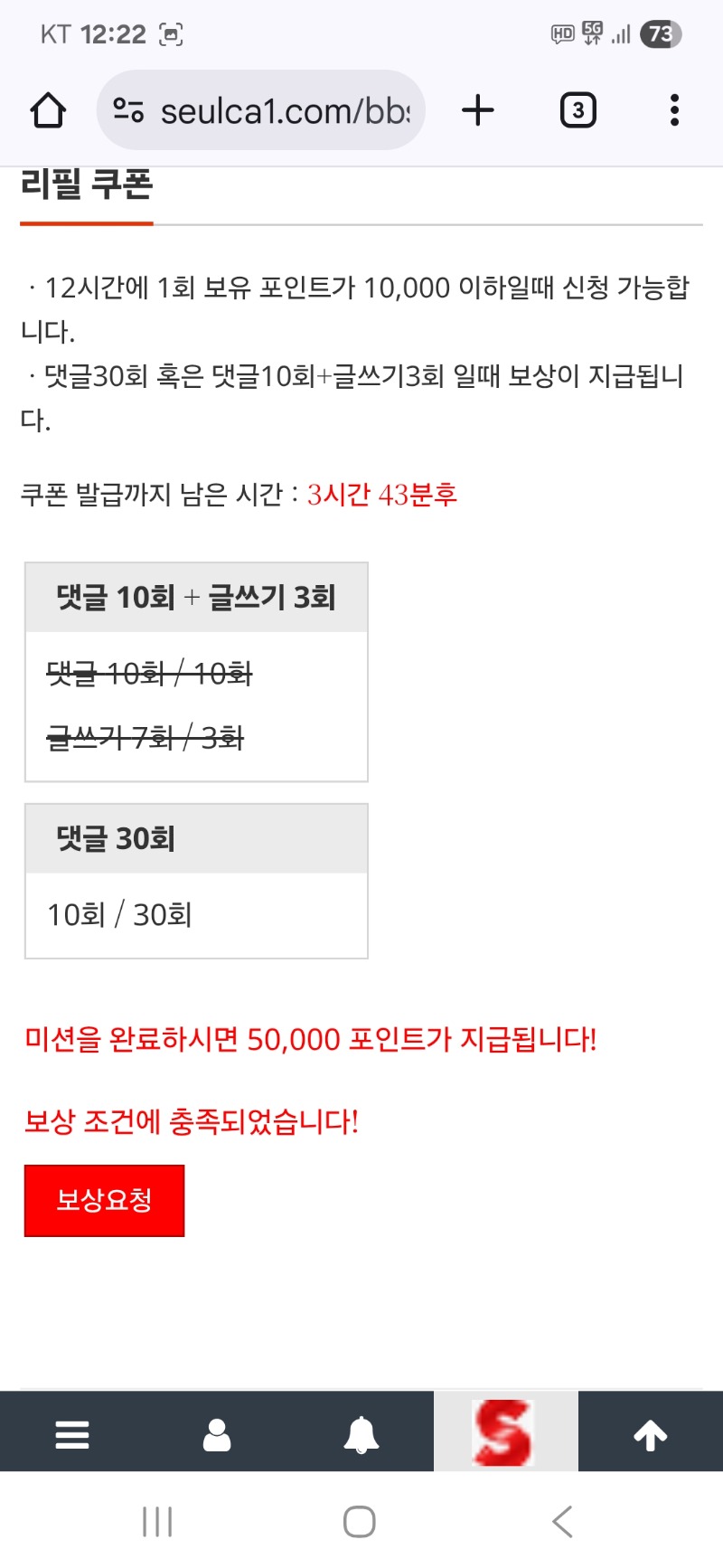This screenshot has width=723, height=1568.
Task: Jump to top with the up arrow
Action: tap(650, 1434)
